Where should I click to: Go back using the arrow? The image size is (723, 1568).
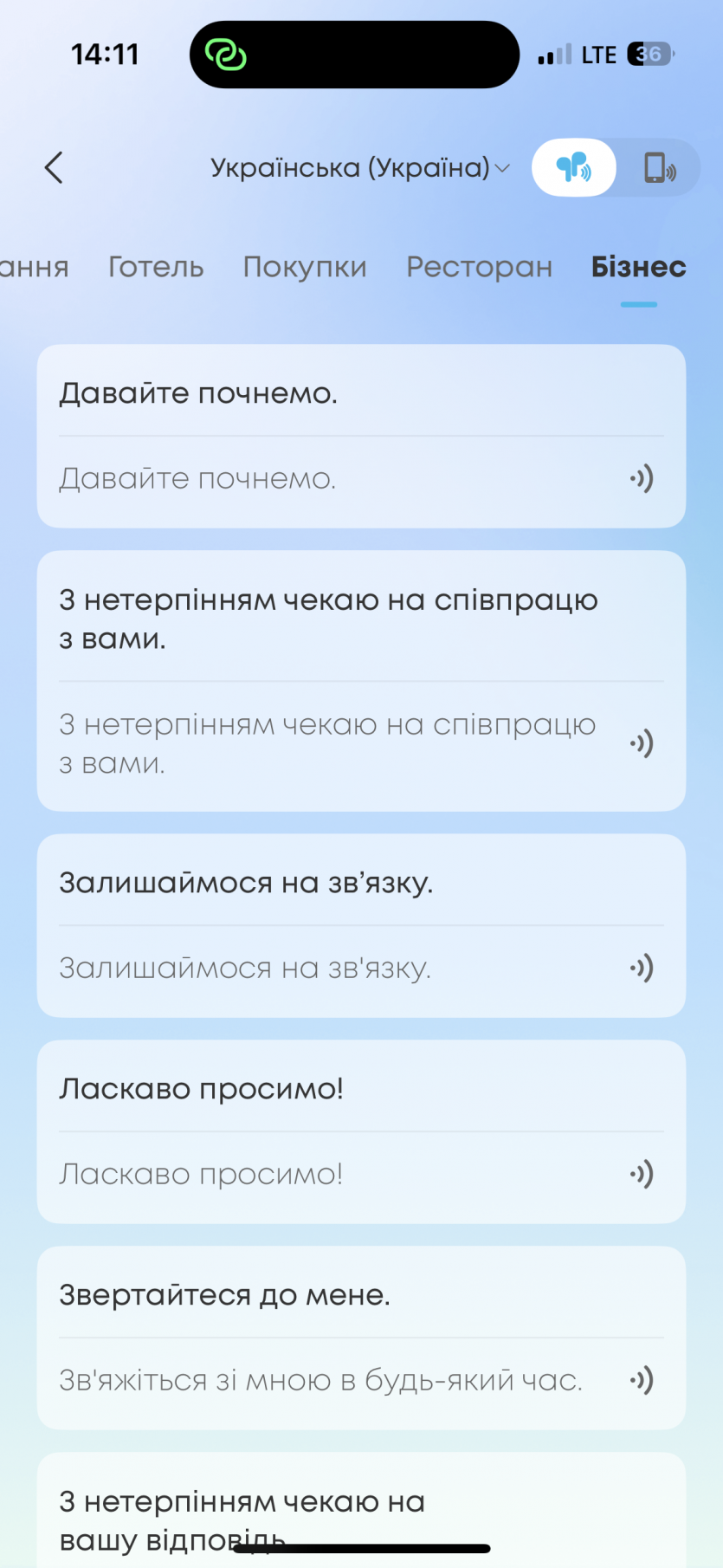(54, 167)
